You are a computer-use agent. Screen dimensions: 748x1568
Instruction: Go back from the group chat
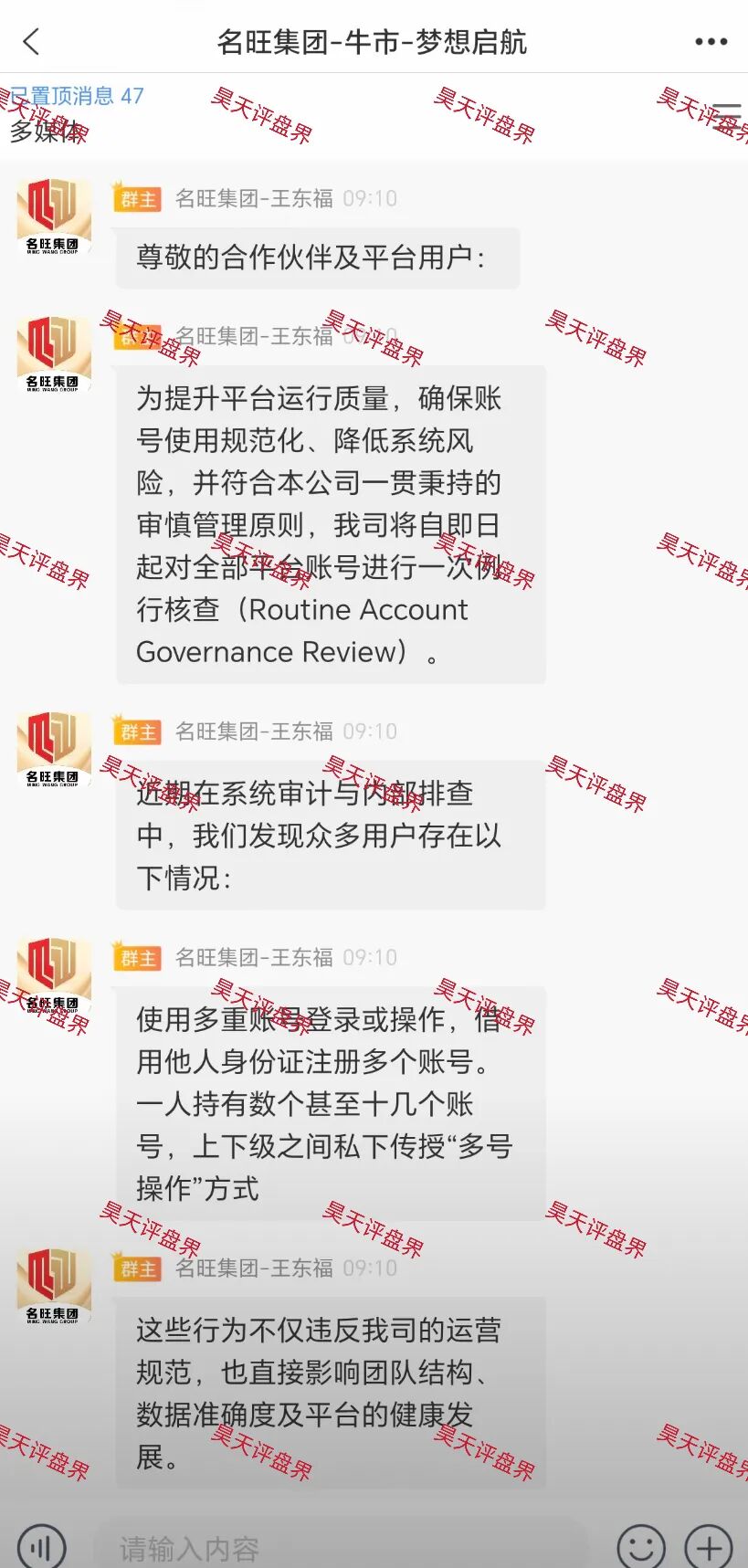(x=32, y=41)
